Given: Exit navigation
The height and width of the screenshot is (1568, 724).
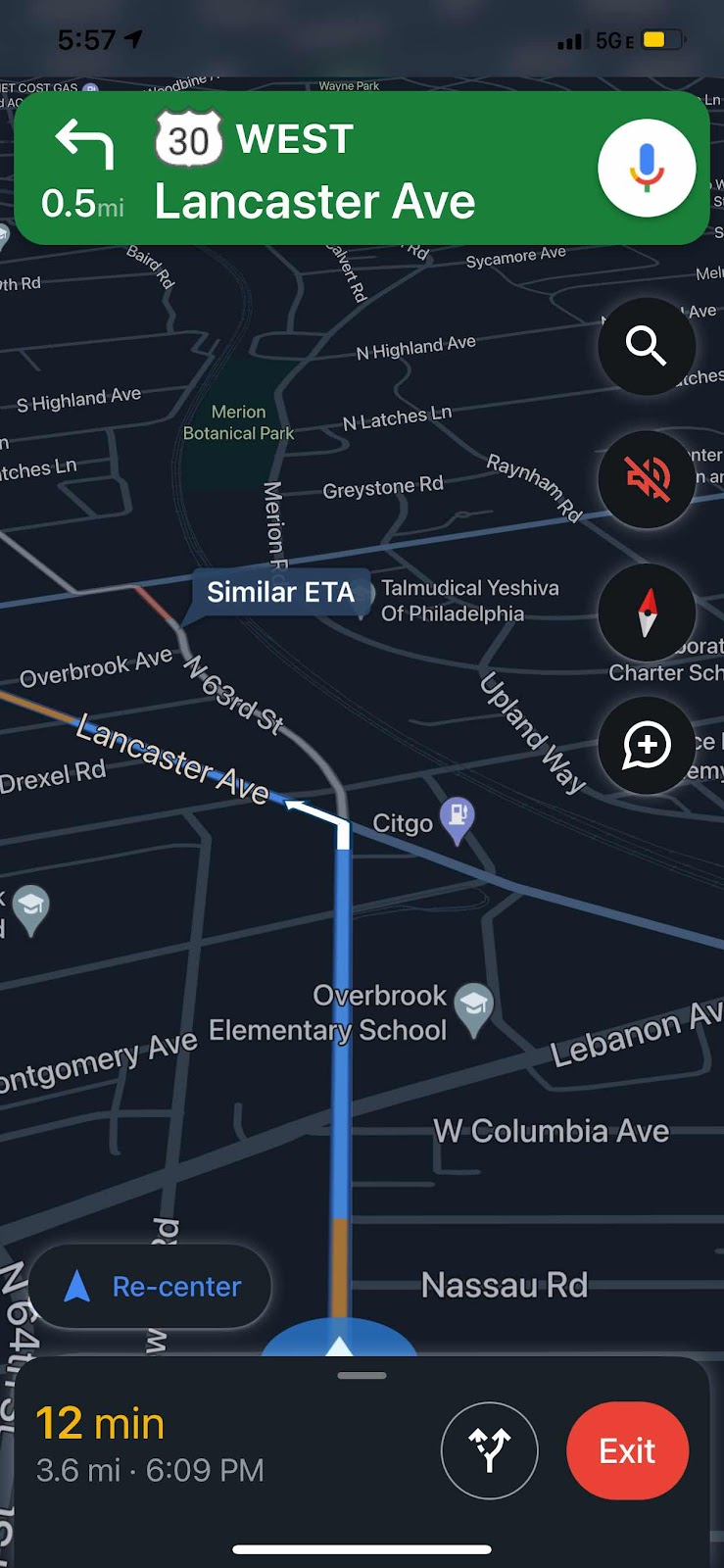Looking at the screenshot, I should (627, 1450).
